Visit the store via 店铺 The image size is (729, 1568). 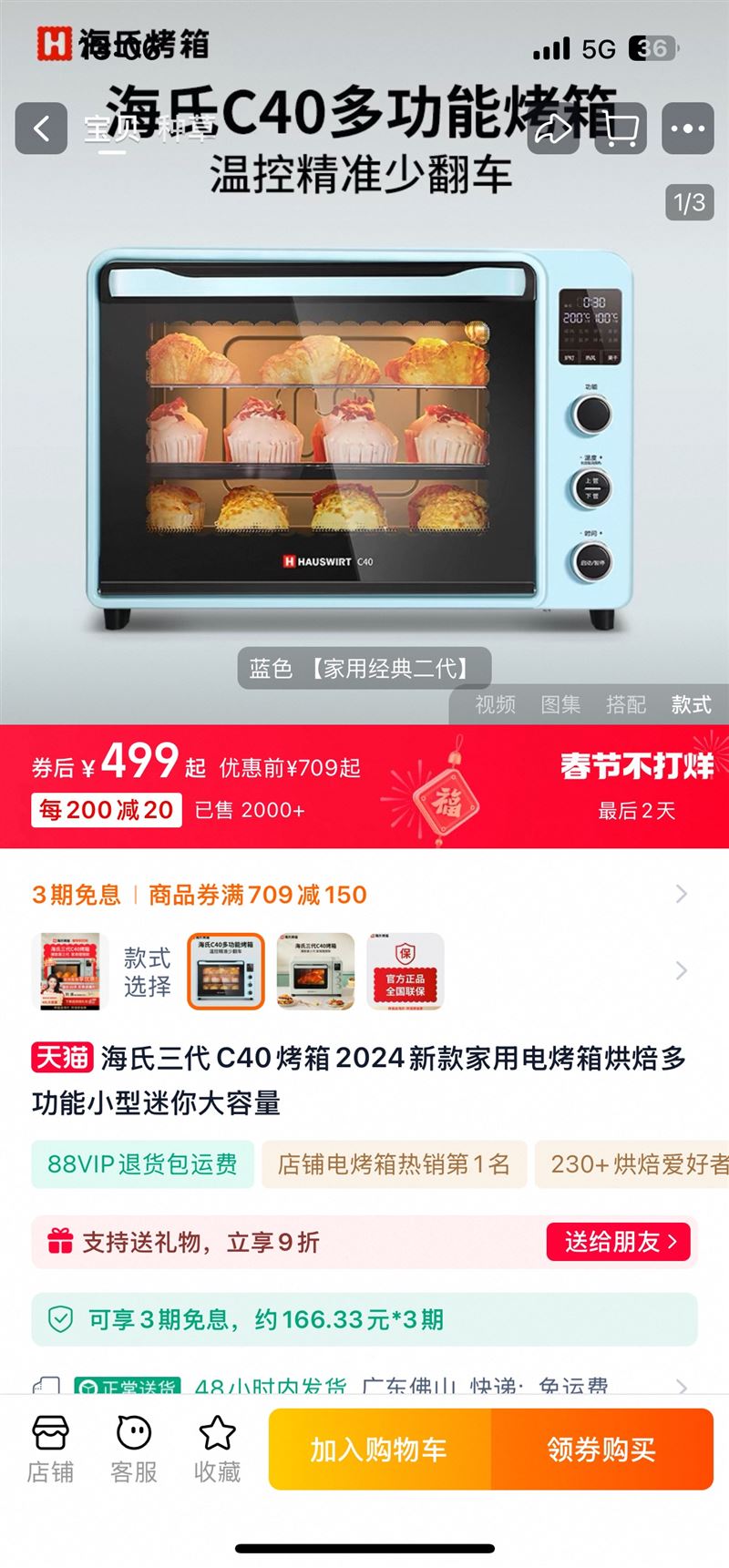click(50, 1450)
